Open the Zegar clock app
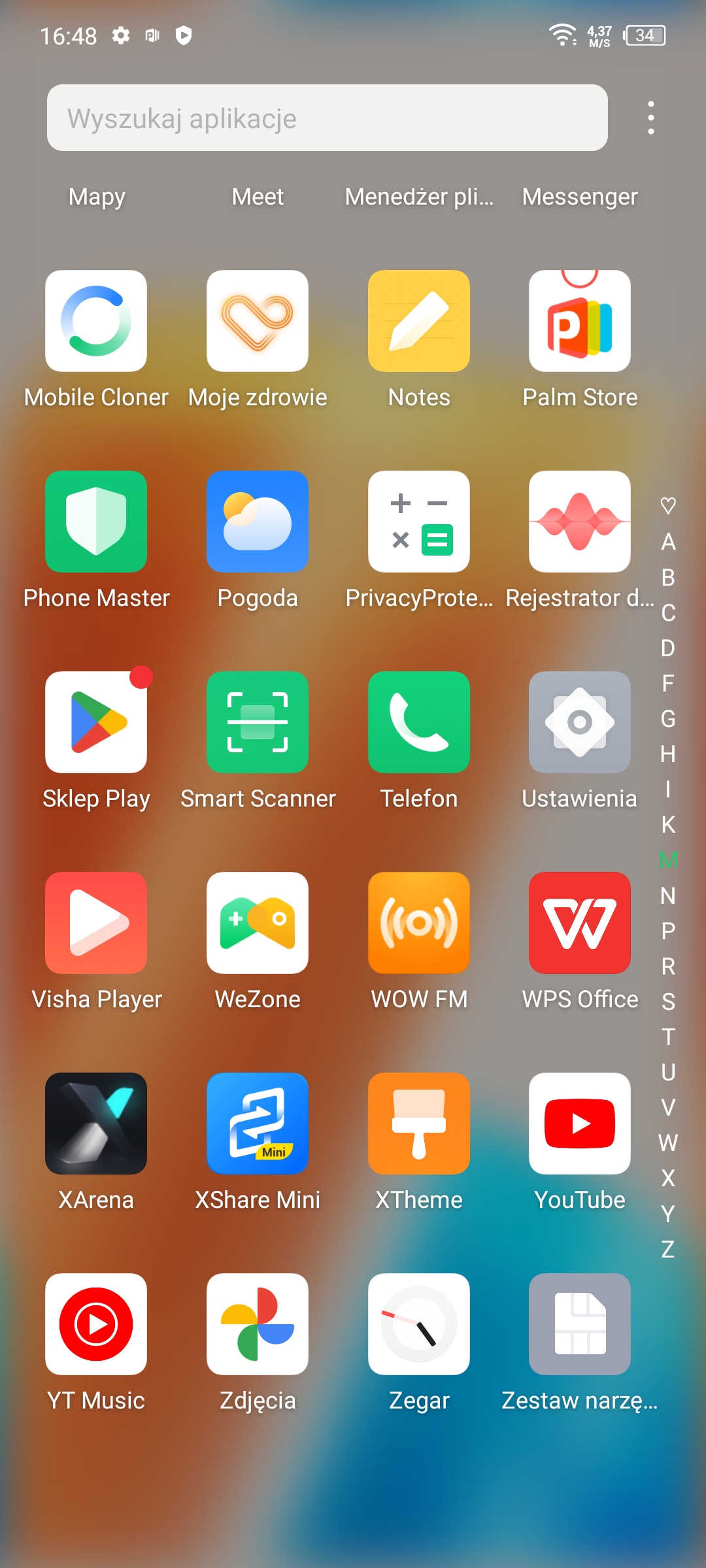This screenshot has width=706, height=1568. 419,1324
